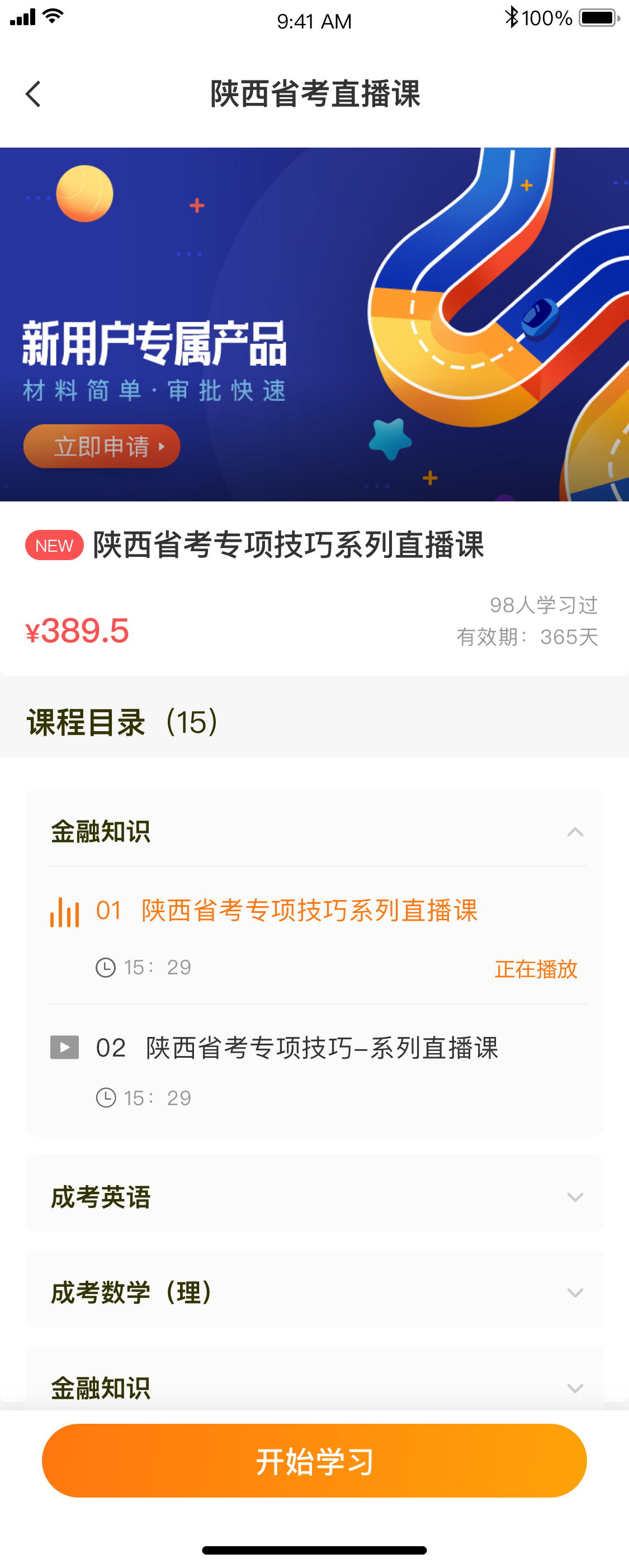Open lesson 01 陕西省考专项技巧系列直播课
The width and height of the screenshot is (629, 1568).
pos(309,911)
